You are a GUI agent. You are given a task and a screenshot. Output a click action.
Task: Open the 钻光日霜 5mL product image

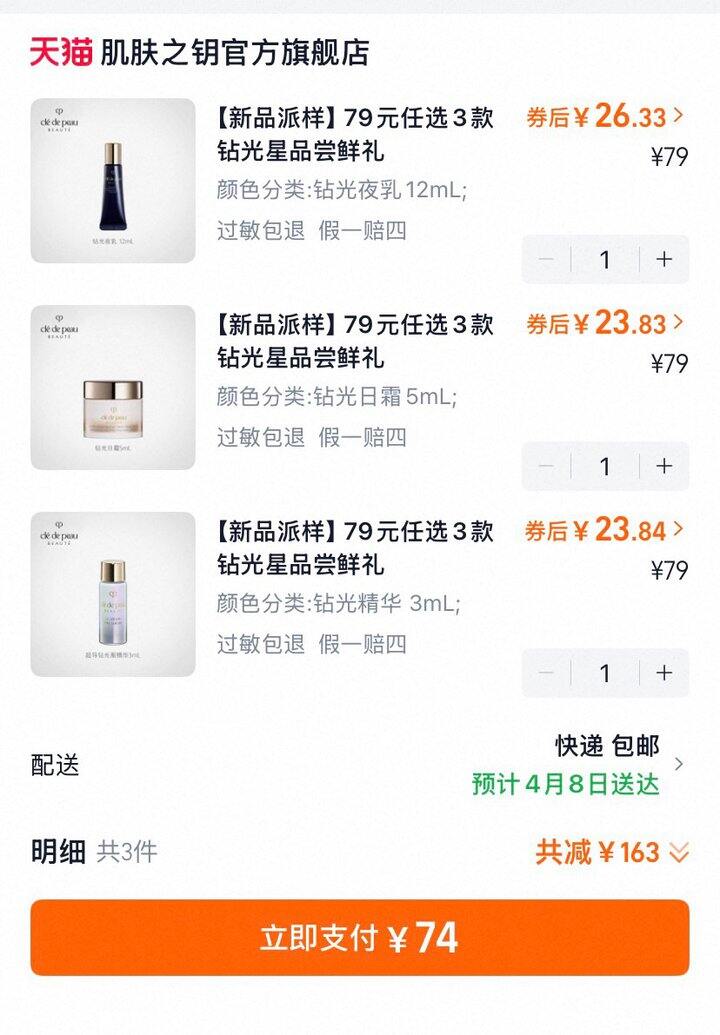(x=113, y=387)
